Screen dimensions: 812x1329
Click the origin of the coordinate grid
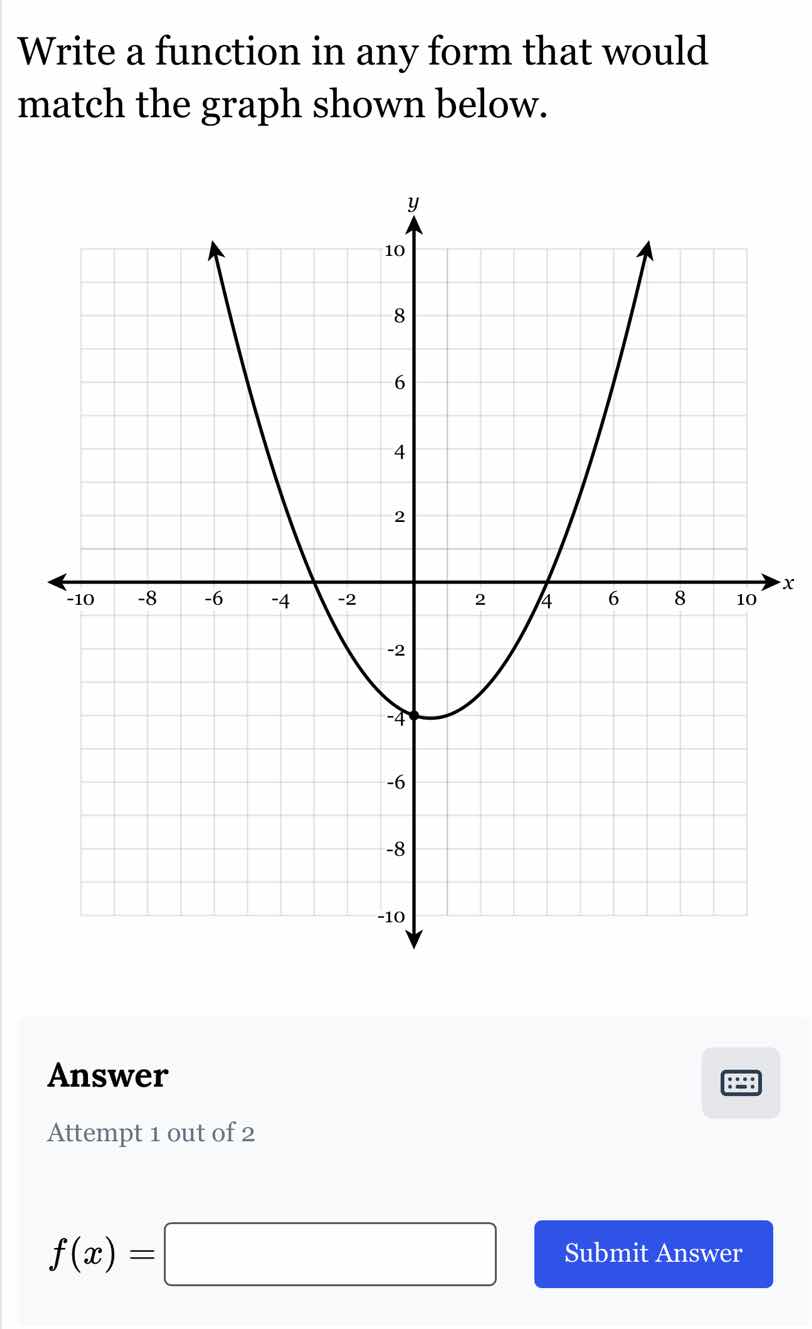pyautogui.click(x=414, y=583)
